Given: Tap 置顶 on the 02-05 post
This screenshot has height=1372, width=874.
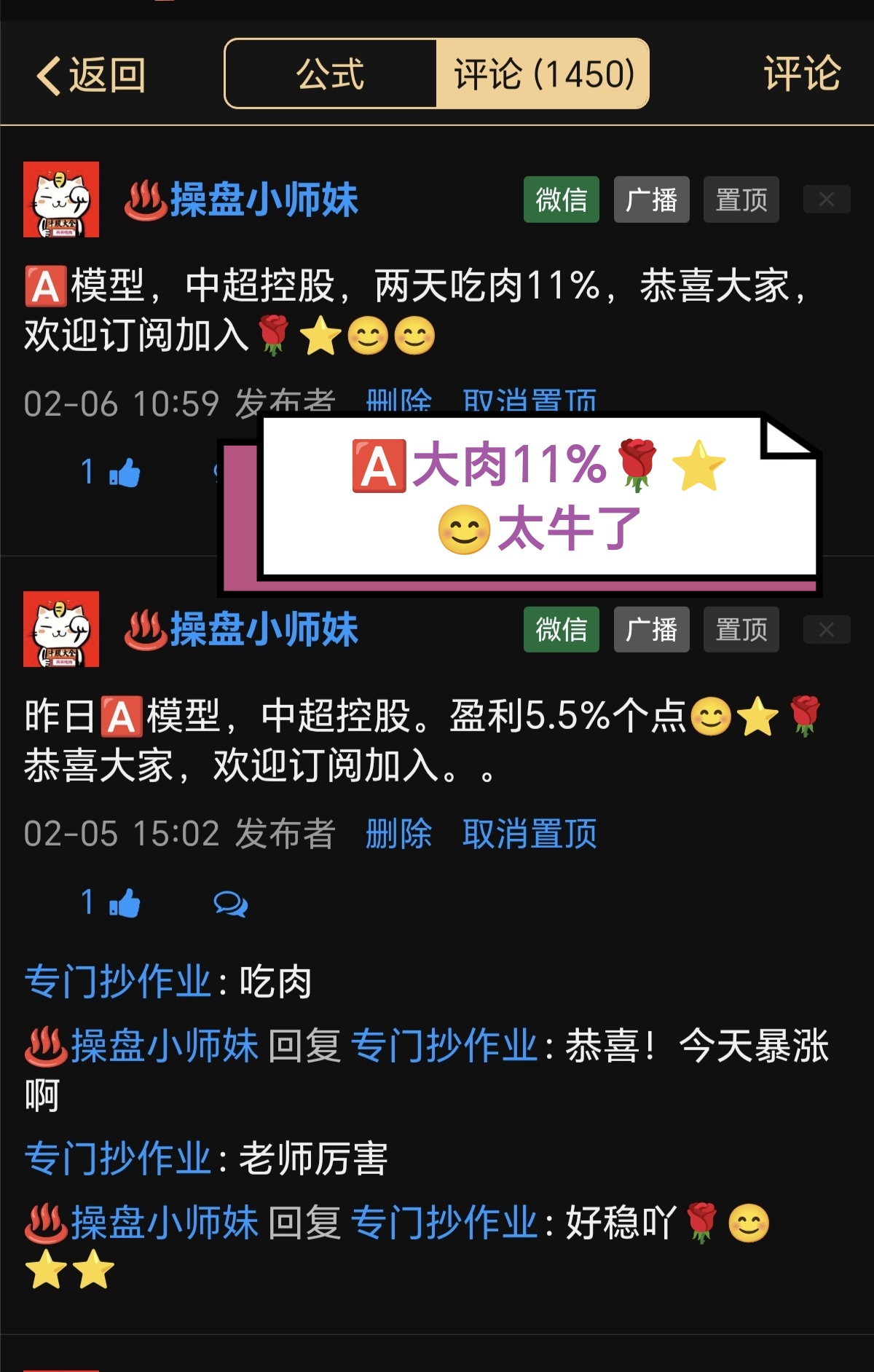Looking at the screenshot, I should [741, 629].
